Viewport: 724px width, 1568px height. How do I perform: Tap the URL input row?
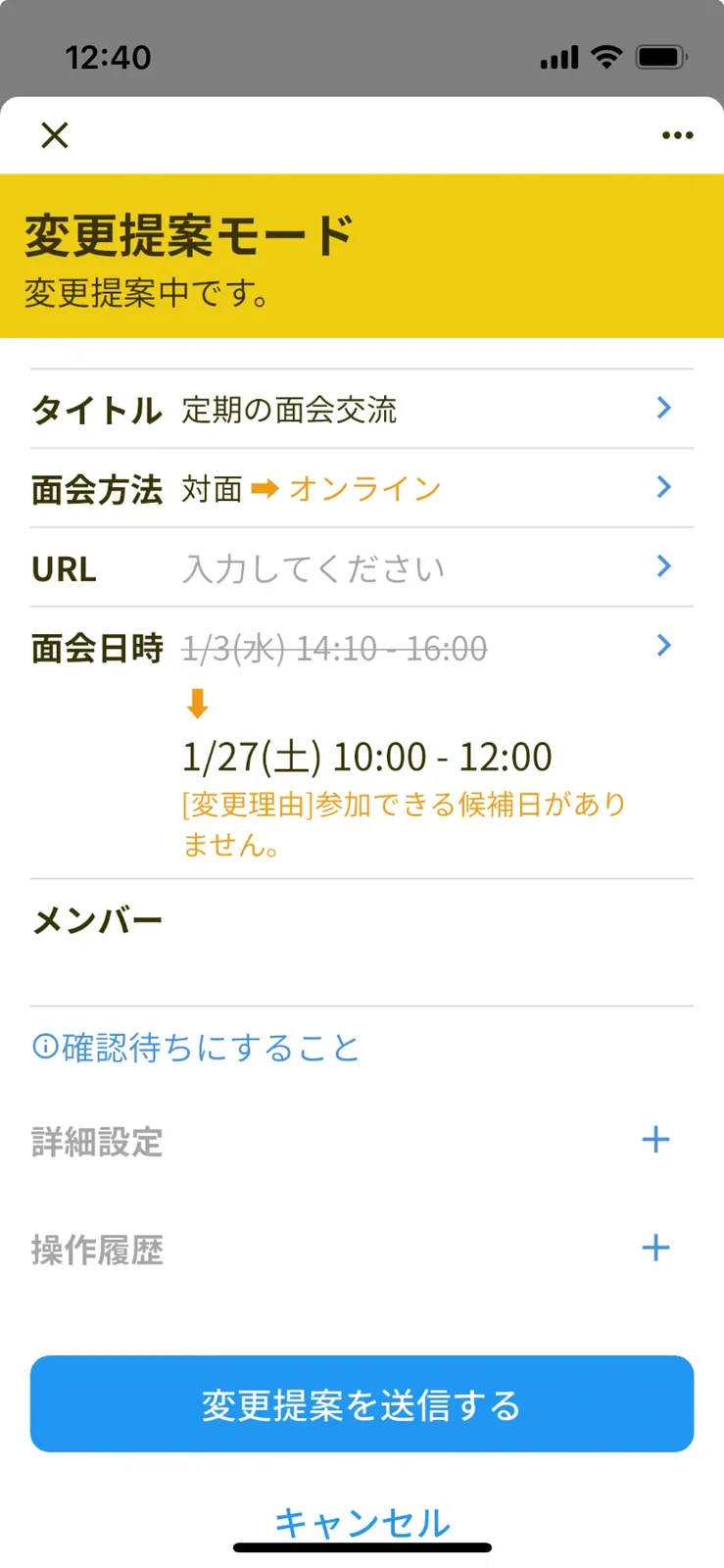tap(362, 567)
